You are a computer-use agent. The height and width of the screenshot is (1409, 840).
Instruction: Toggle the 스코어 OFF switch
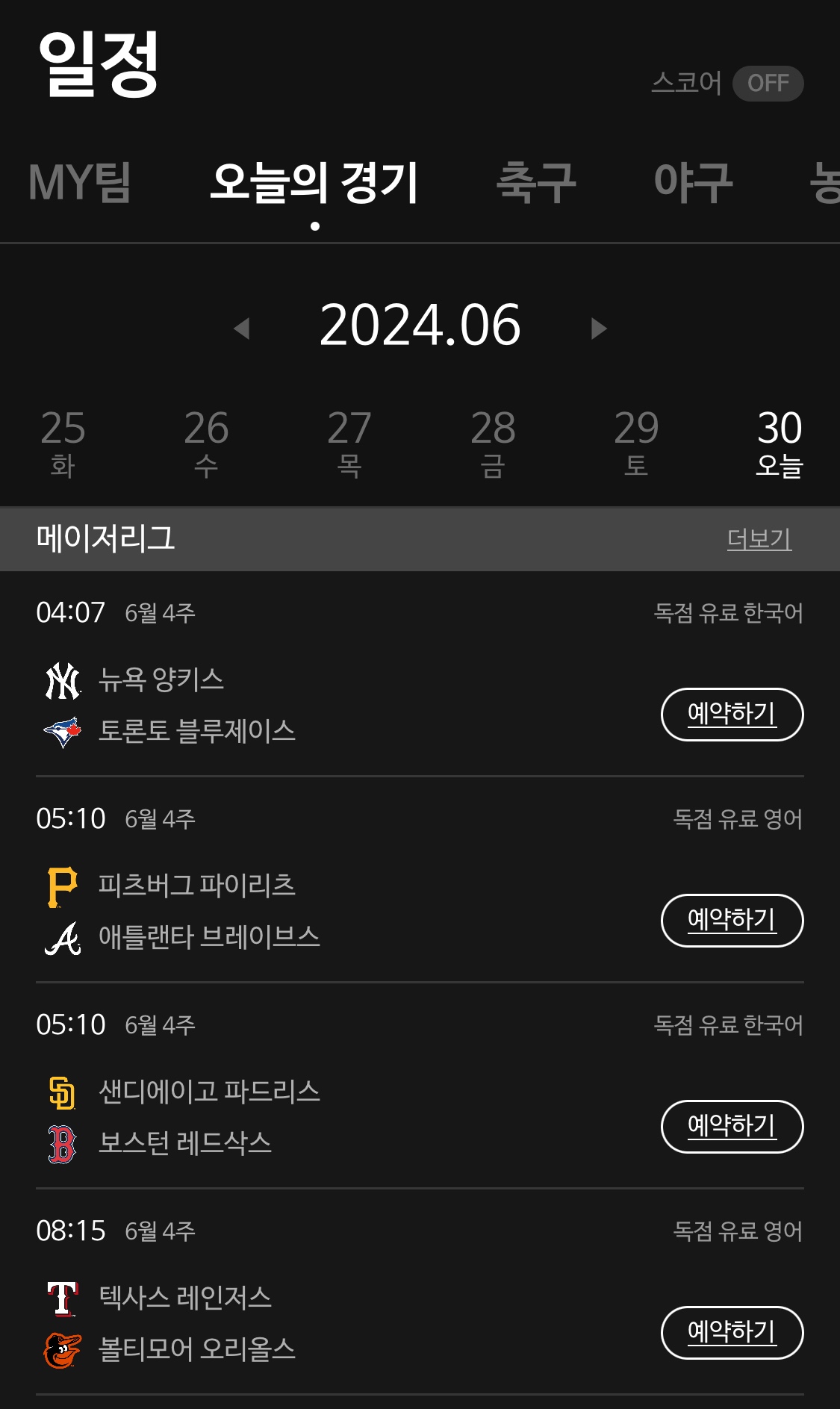point(767,83)
